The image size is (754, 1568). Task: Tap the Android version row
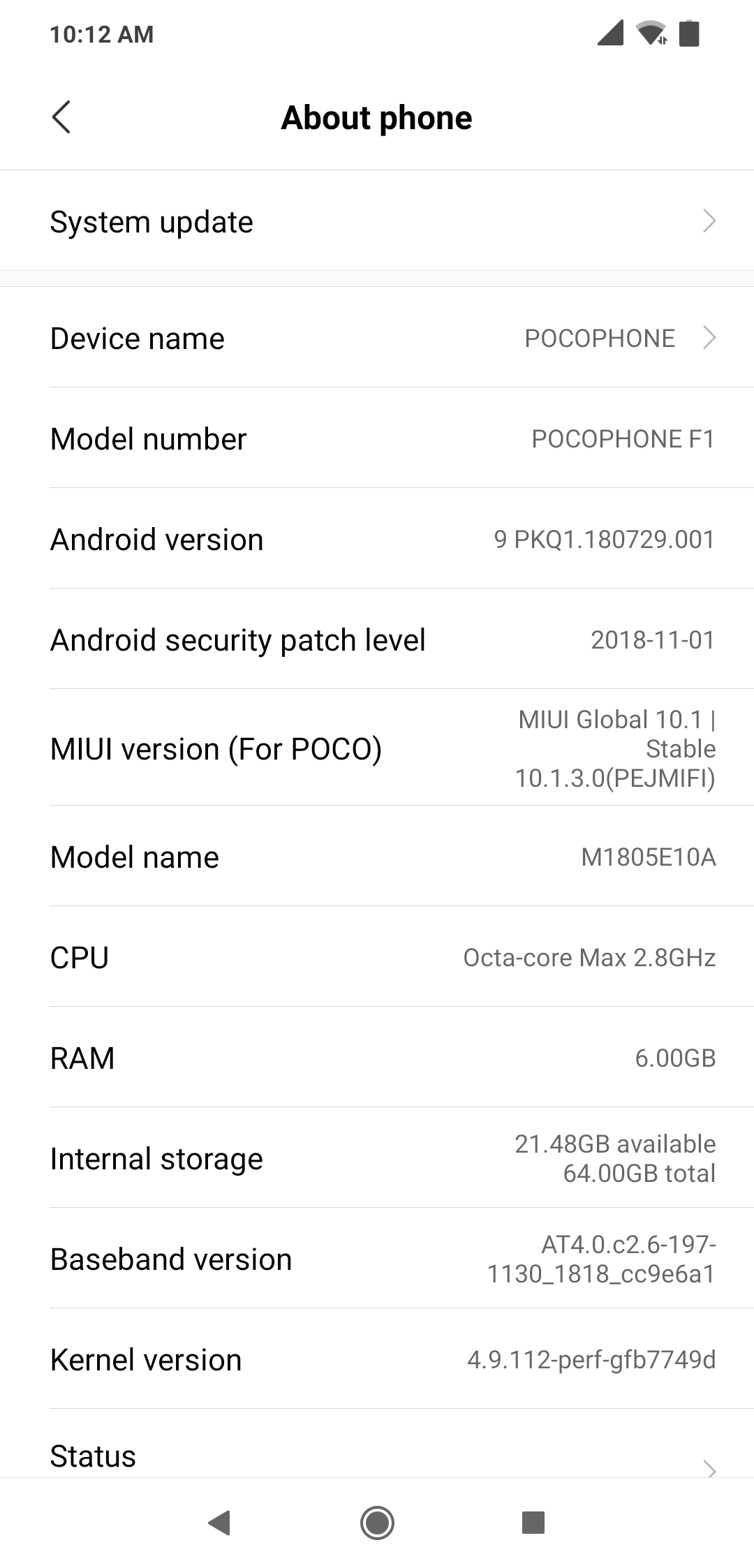coord(377,540)
